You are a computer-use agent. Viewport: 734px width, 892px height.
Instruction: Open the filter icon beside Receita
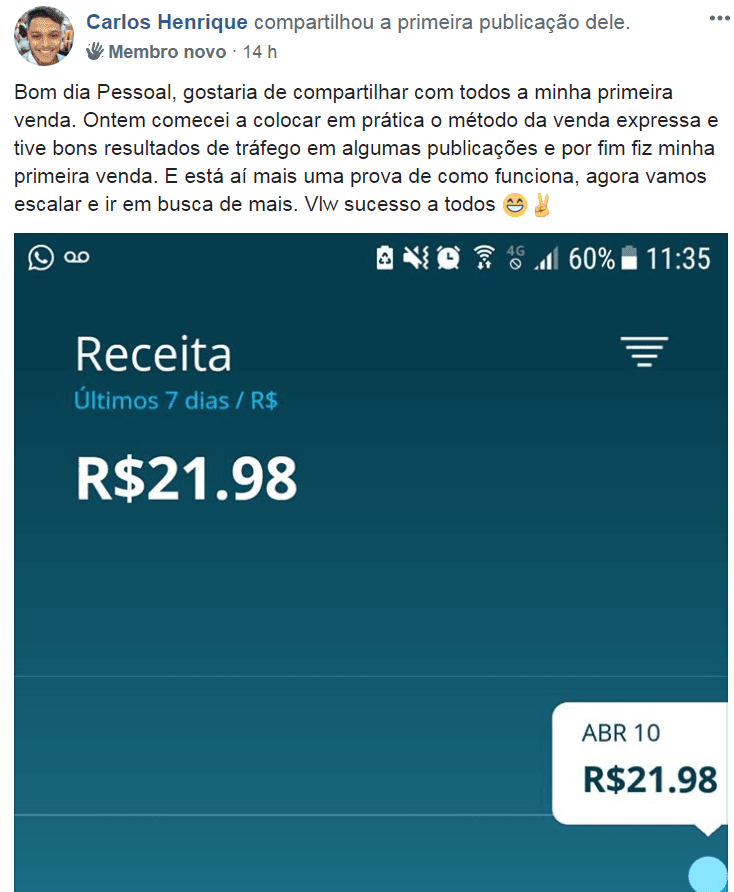[x=645, y=352]
